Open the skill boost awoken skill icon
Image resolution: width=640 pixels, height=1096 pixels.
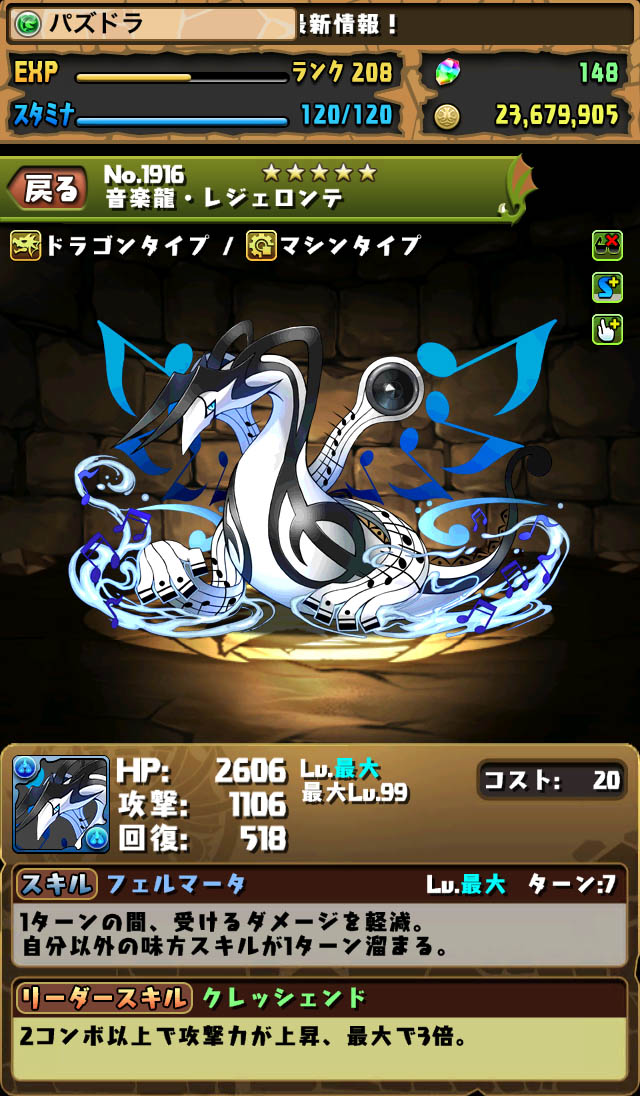607,287
